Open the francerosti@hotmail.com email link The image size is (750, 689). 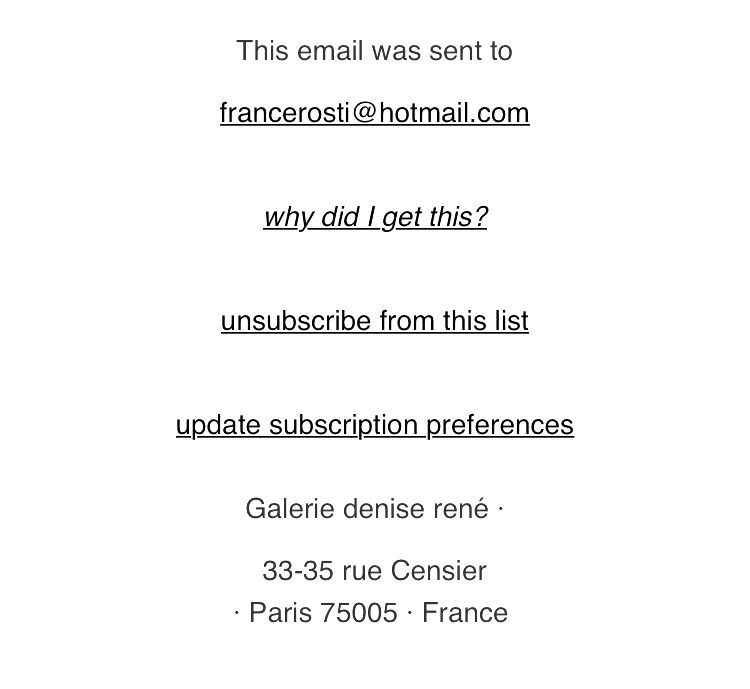[374, 113]
